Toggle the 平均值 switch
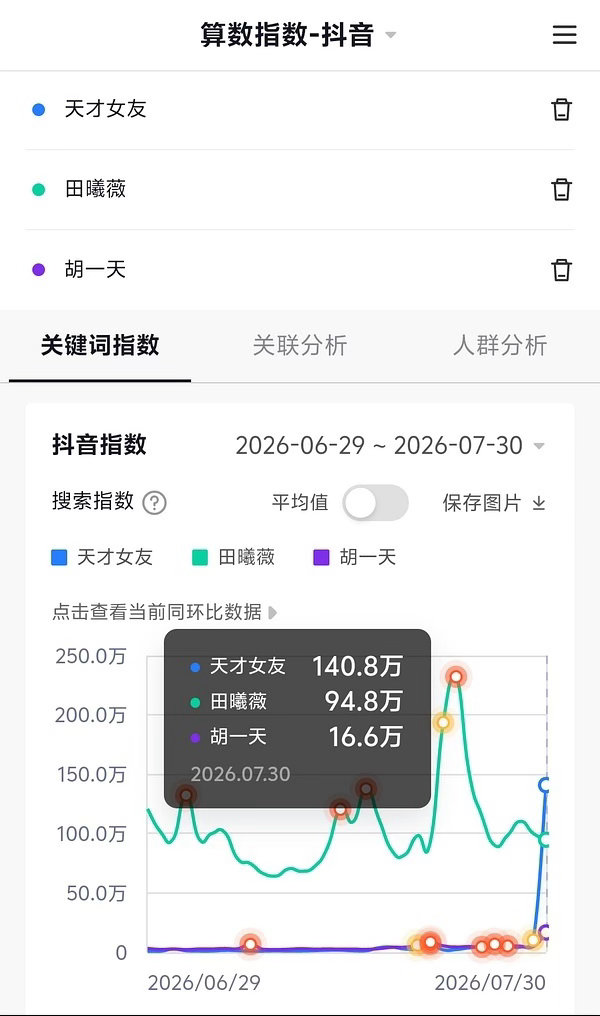Image resolution: width=600 pixels, height=1016 pixels. [x=375, y=503]
